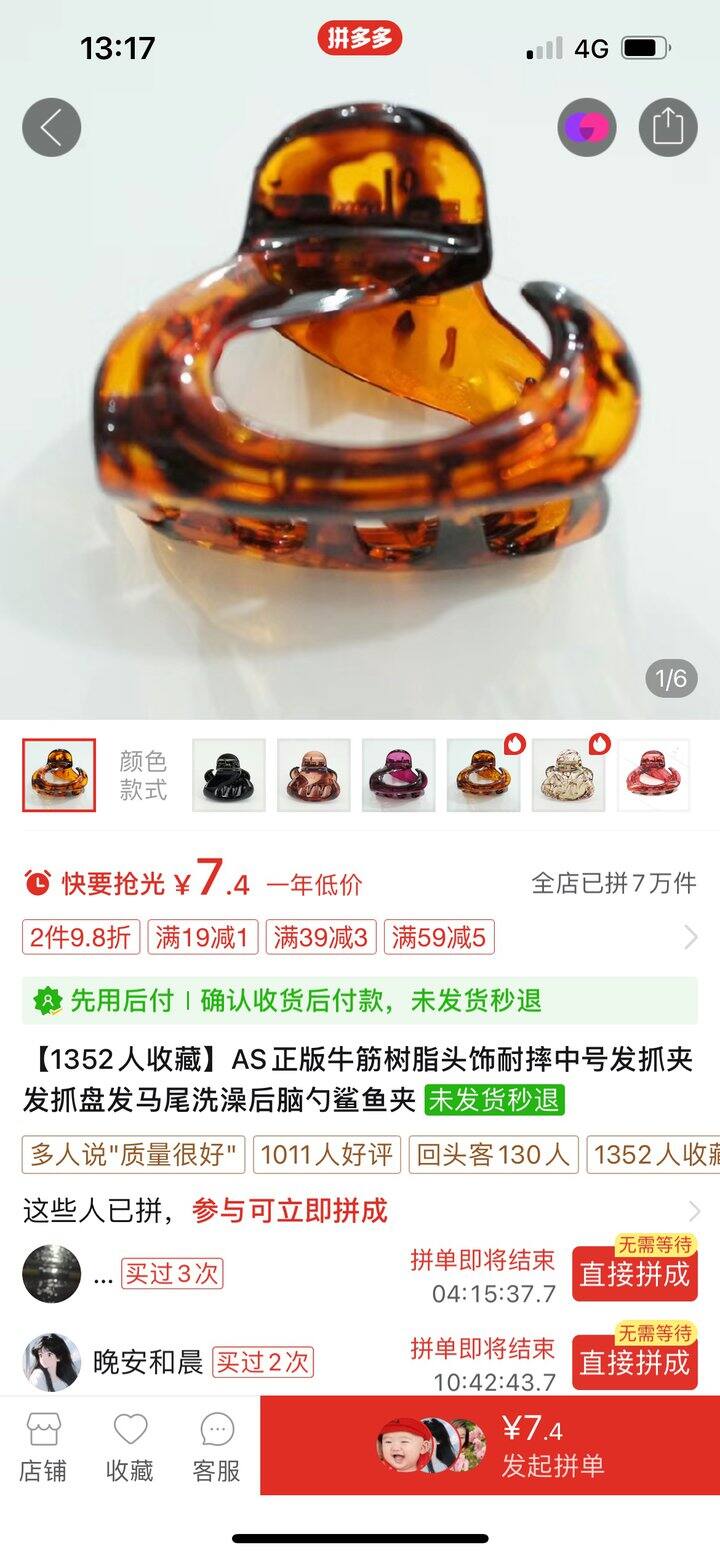The width and height of the screenshot is (720, 1558).
Task: Open the 店铺 store page
Action: coord(43,1447)
